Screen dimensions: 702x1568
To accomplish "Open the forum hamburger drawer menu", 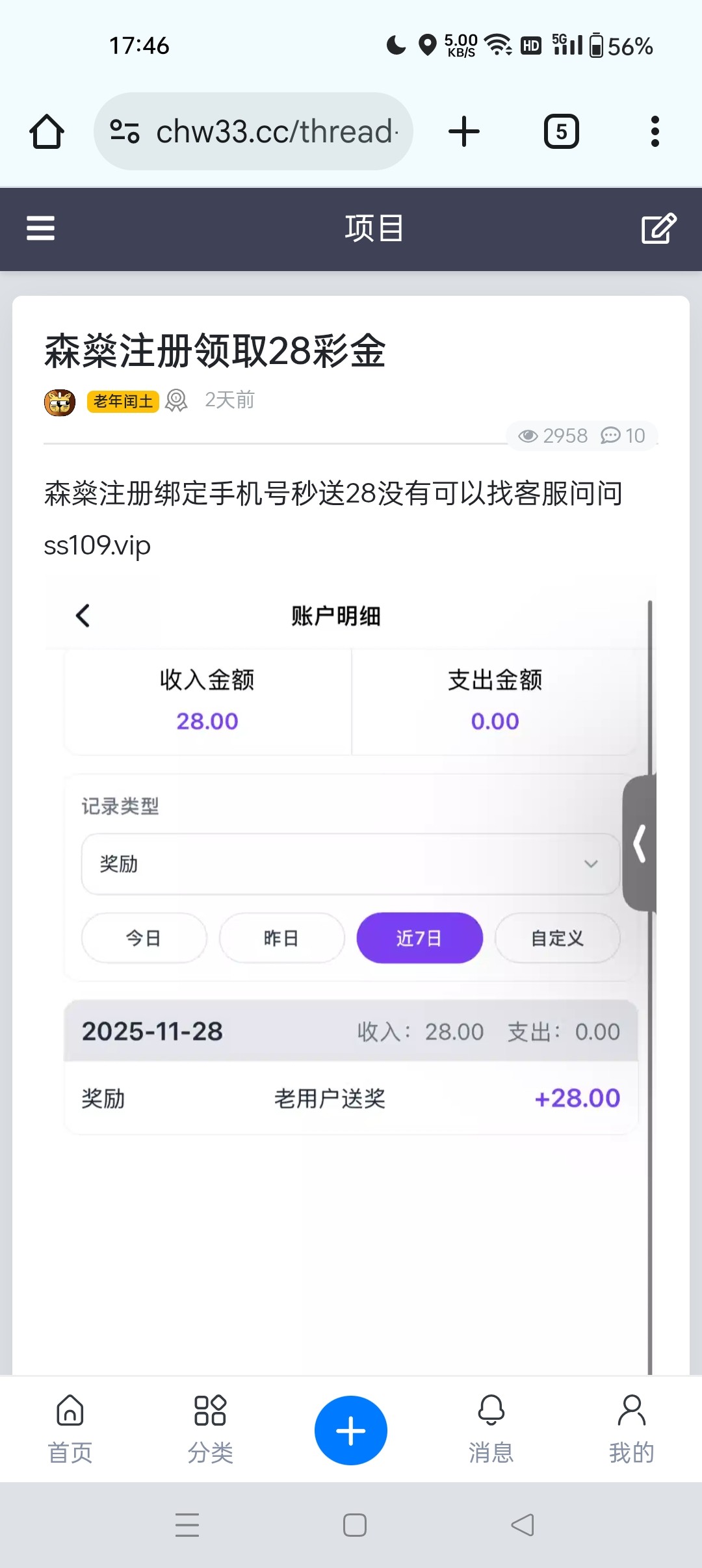I will tap(40, 228).
